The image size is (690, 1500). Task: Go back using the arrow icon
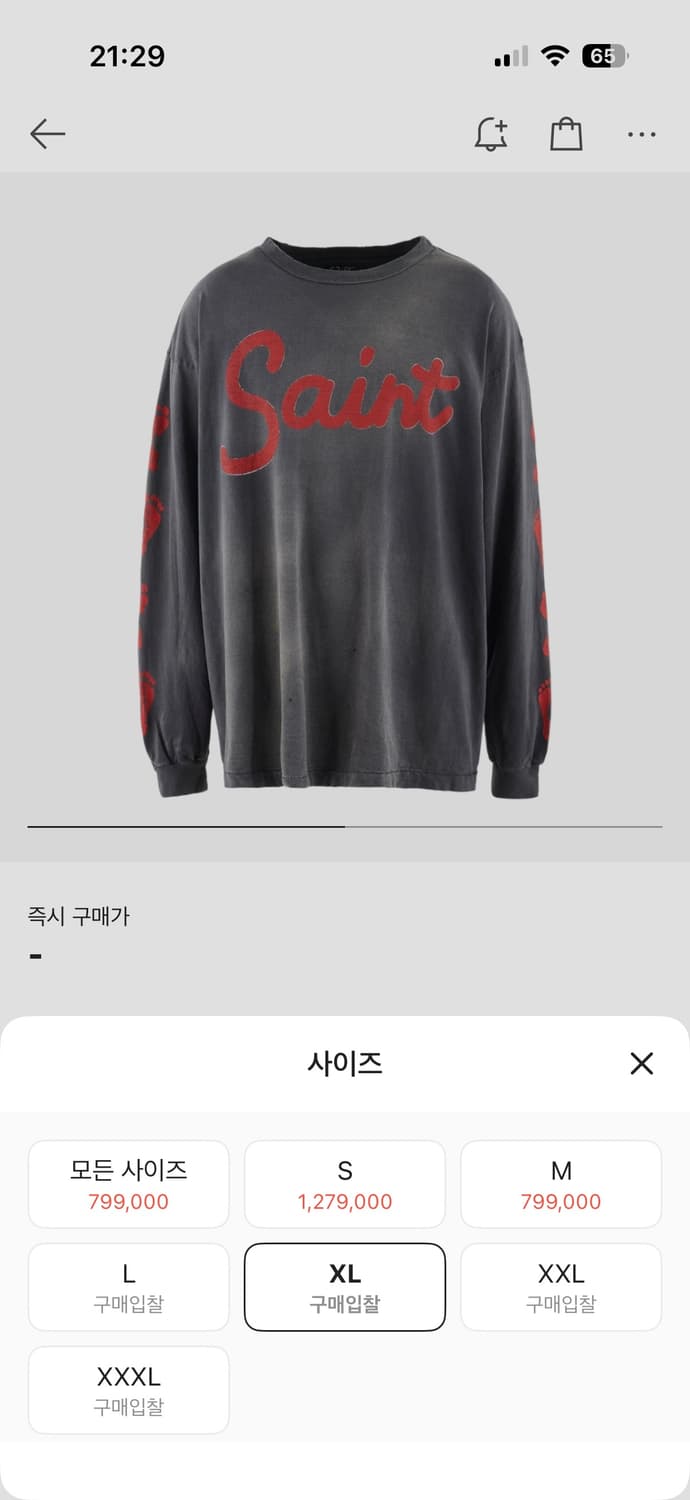coord(47,134)
